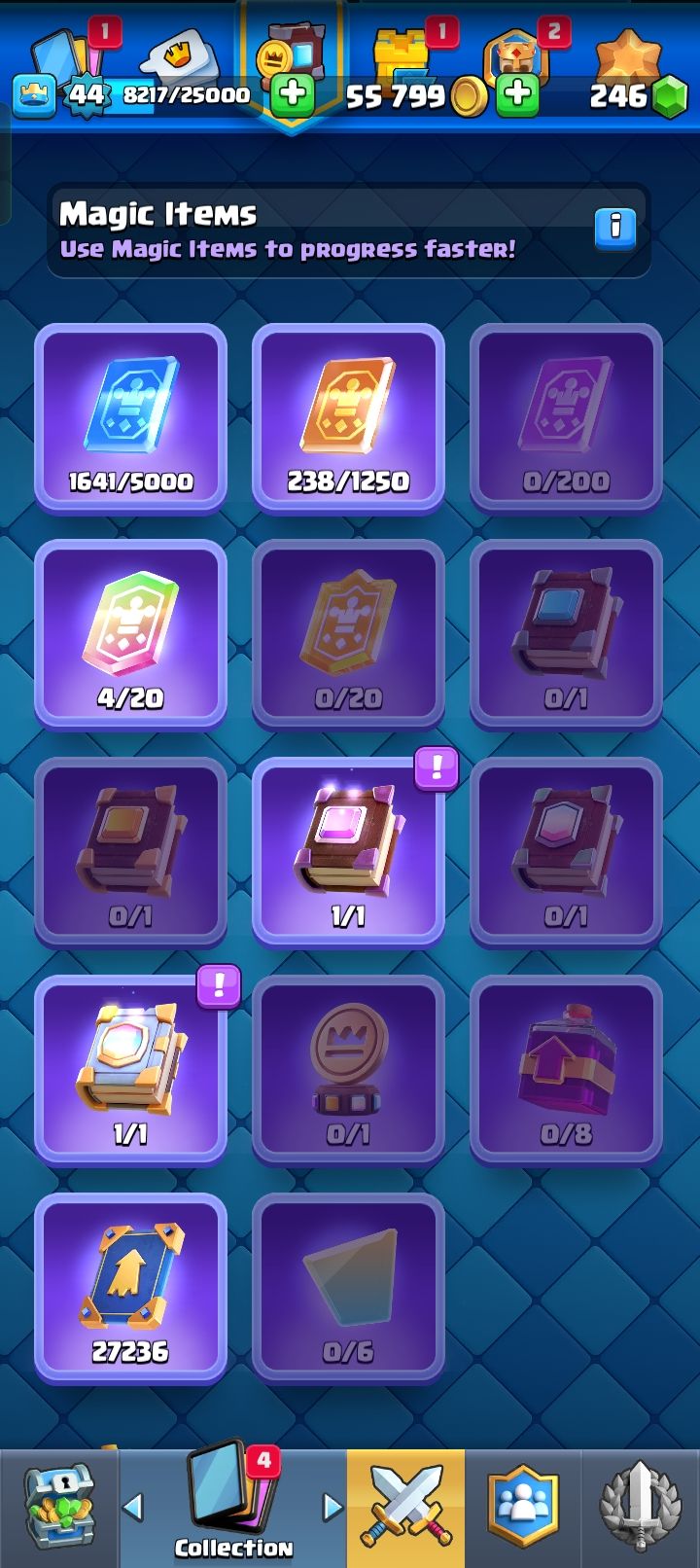Open the Clan social tab
Screen dimensions: 700x1568
[x=523, y=1508]
